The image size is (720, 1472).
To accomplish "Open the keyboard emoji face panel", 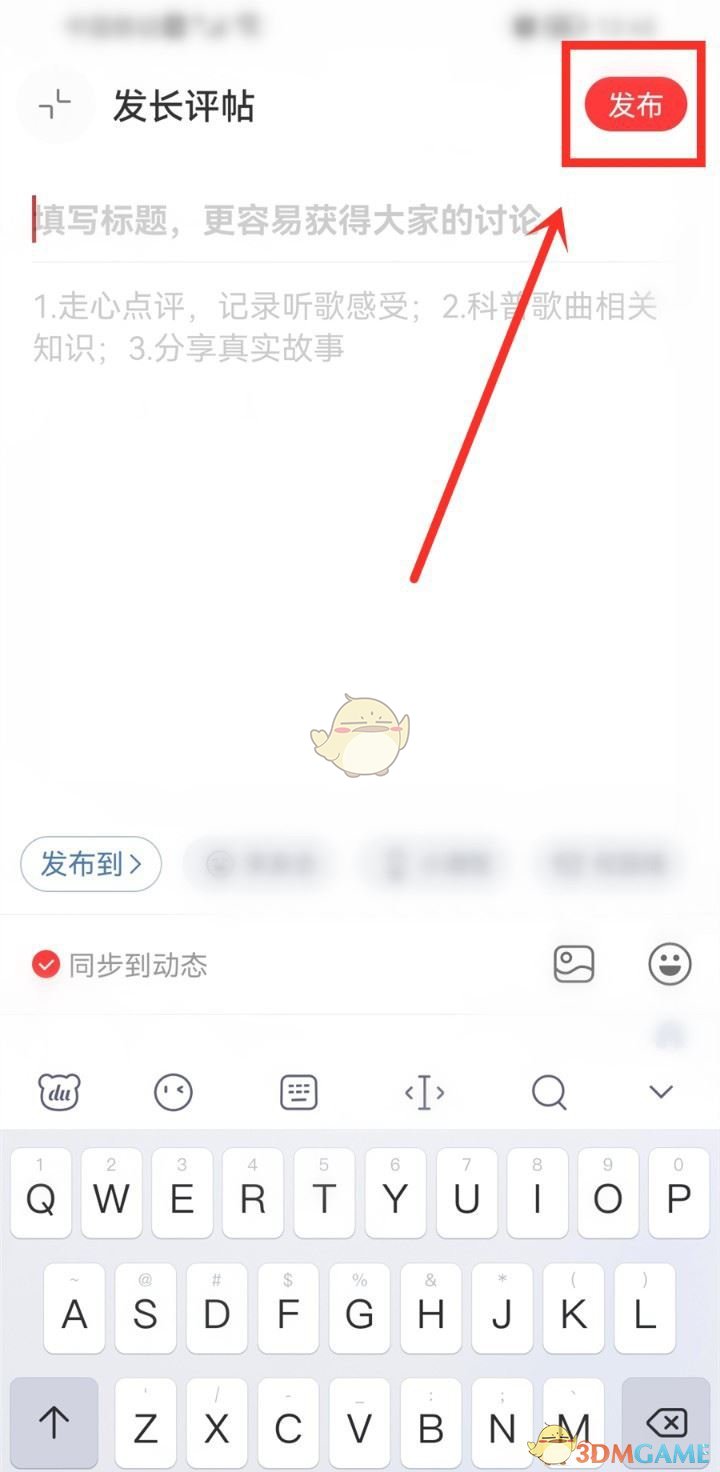I will point(172,1092).
